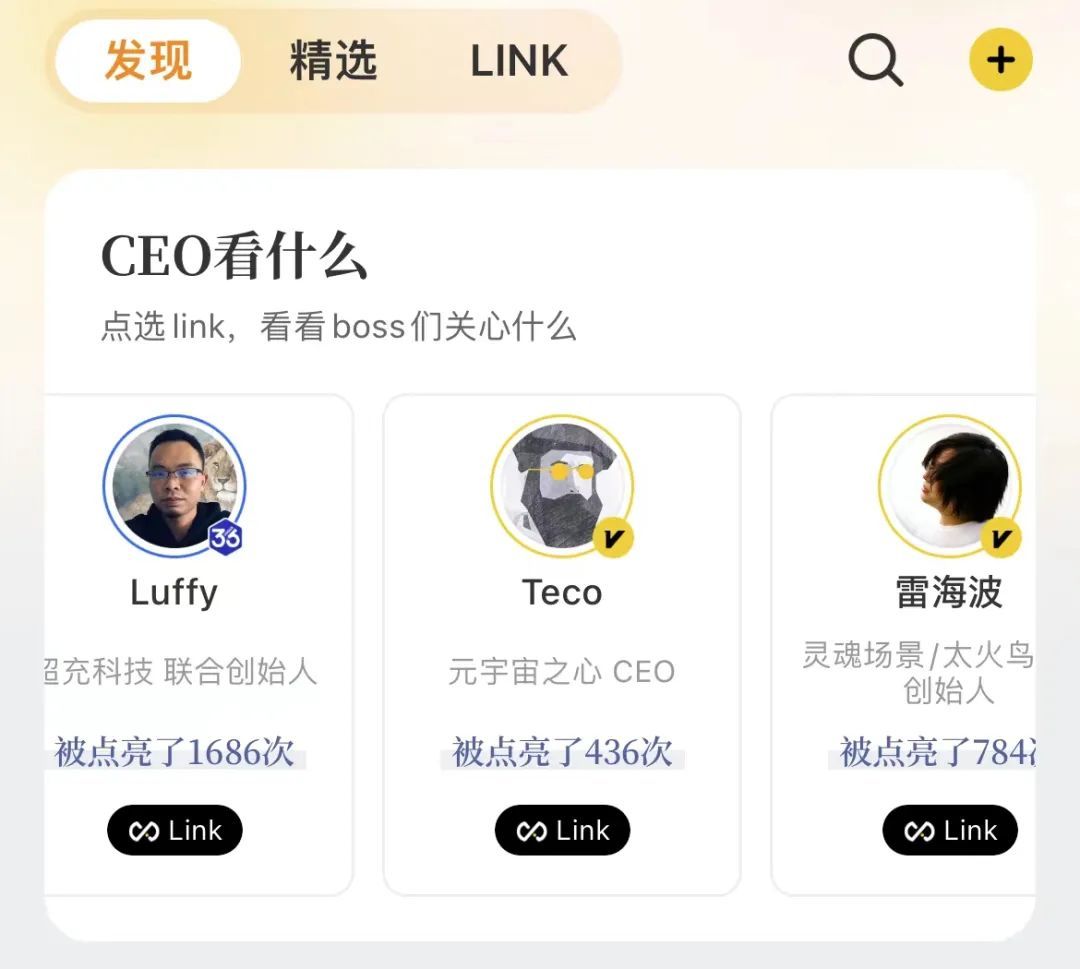This screenshot has width=1080, height=969.
Task: Link with Luffy
Action: pyautogui.click(x=175, y=831)
